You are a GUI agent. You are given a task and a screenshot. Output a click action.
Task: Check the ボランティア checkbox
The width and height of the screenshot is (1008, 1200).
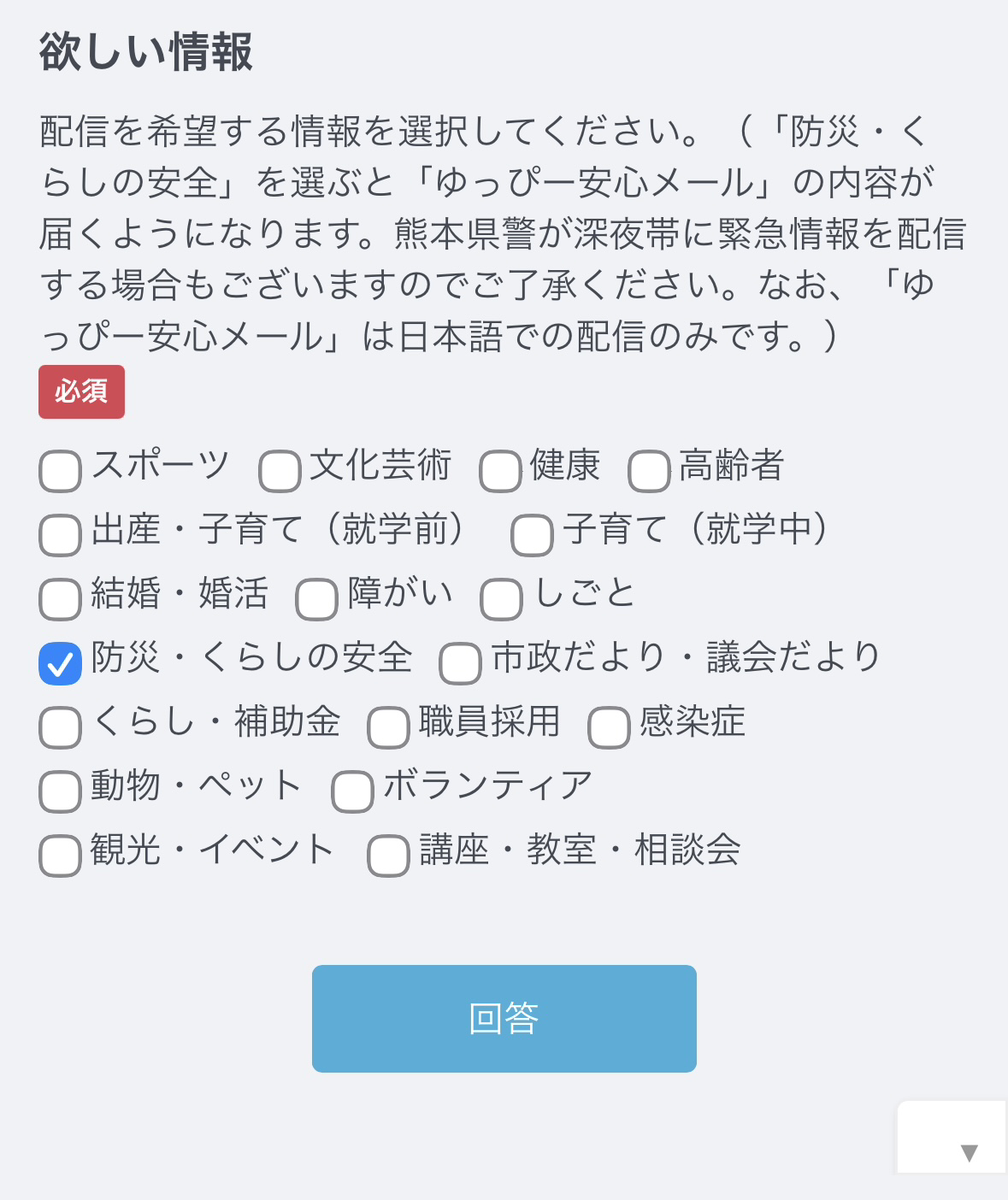(352, 791)
